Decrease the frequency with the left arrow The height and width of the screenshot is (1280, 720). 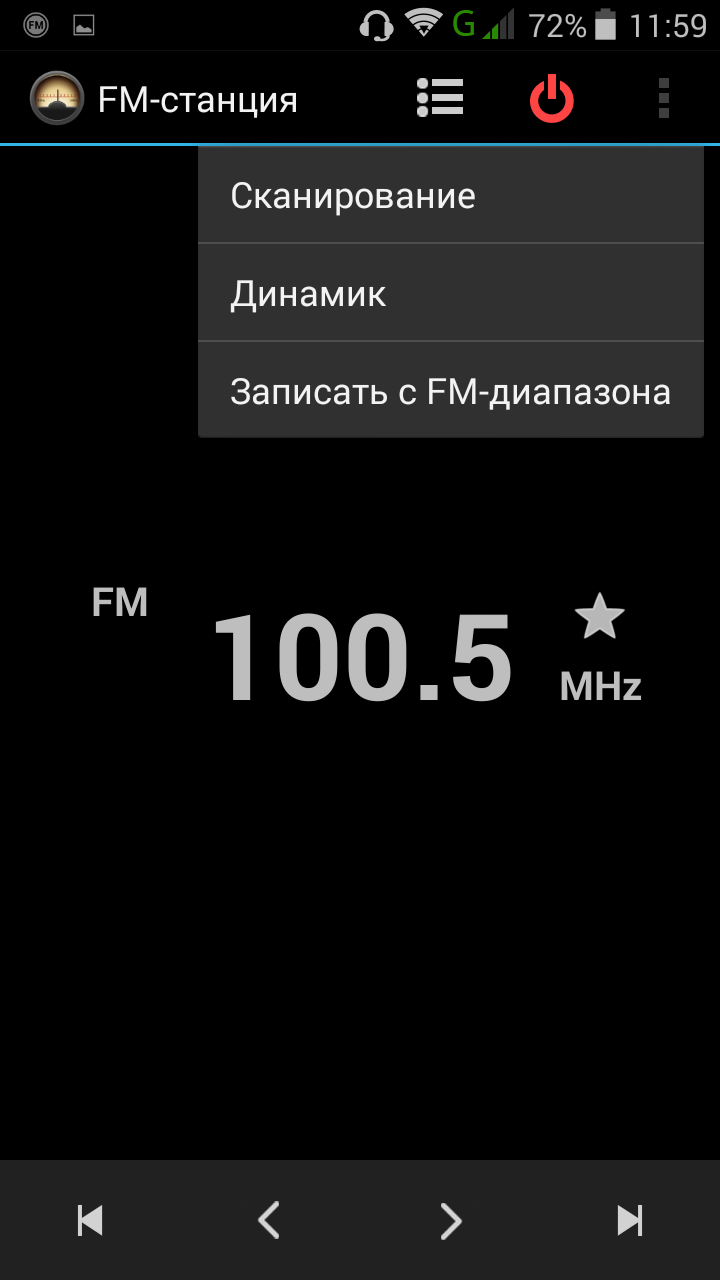(269, 1220)
